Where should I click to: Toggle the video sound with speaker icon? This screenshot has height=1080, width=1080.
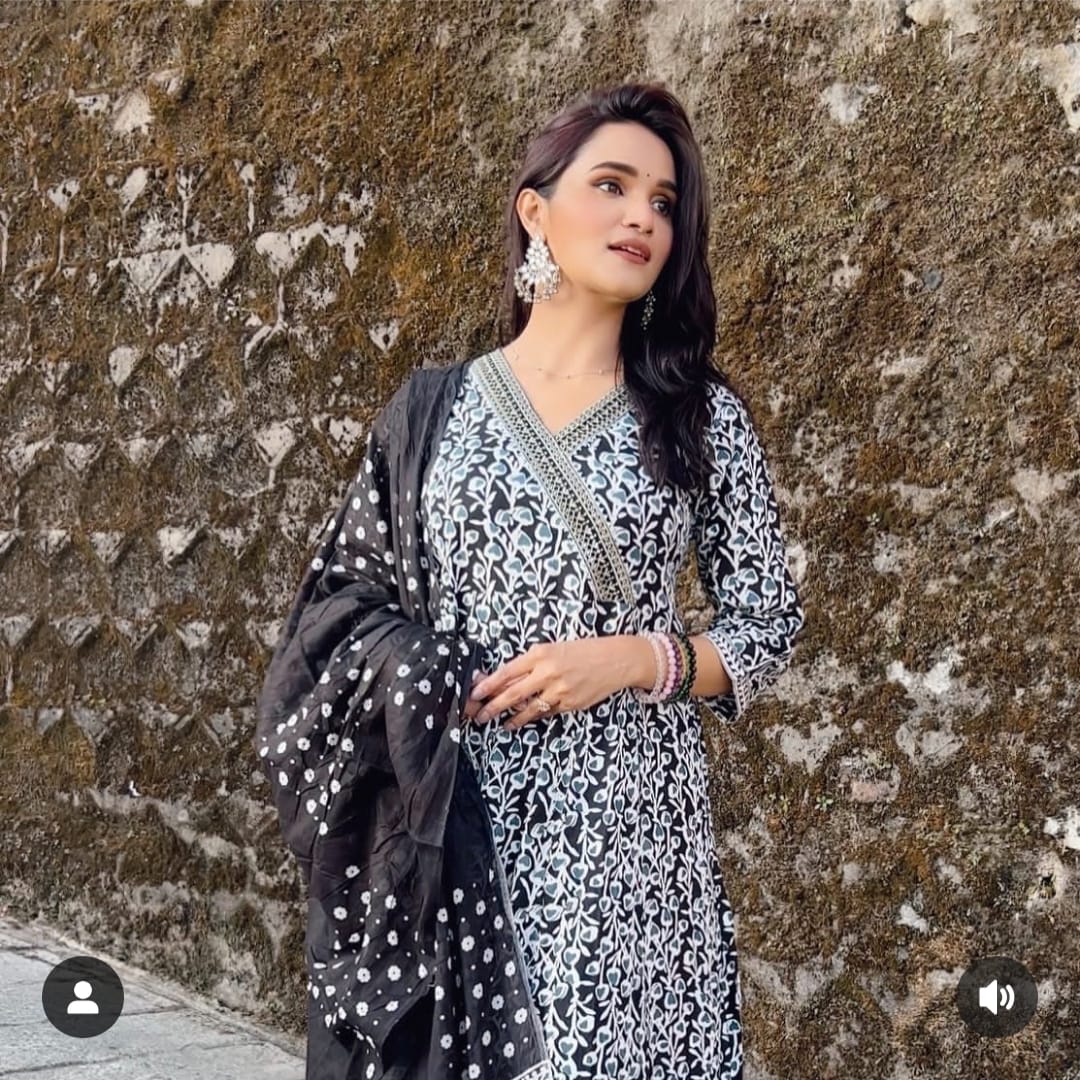point(997,997)
